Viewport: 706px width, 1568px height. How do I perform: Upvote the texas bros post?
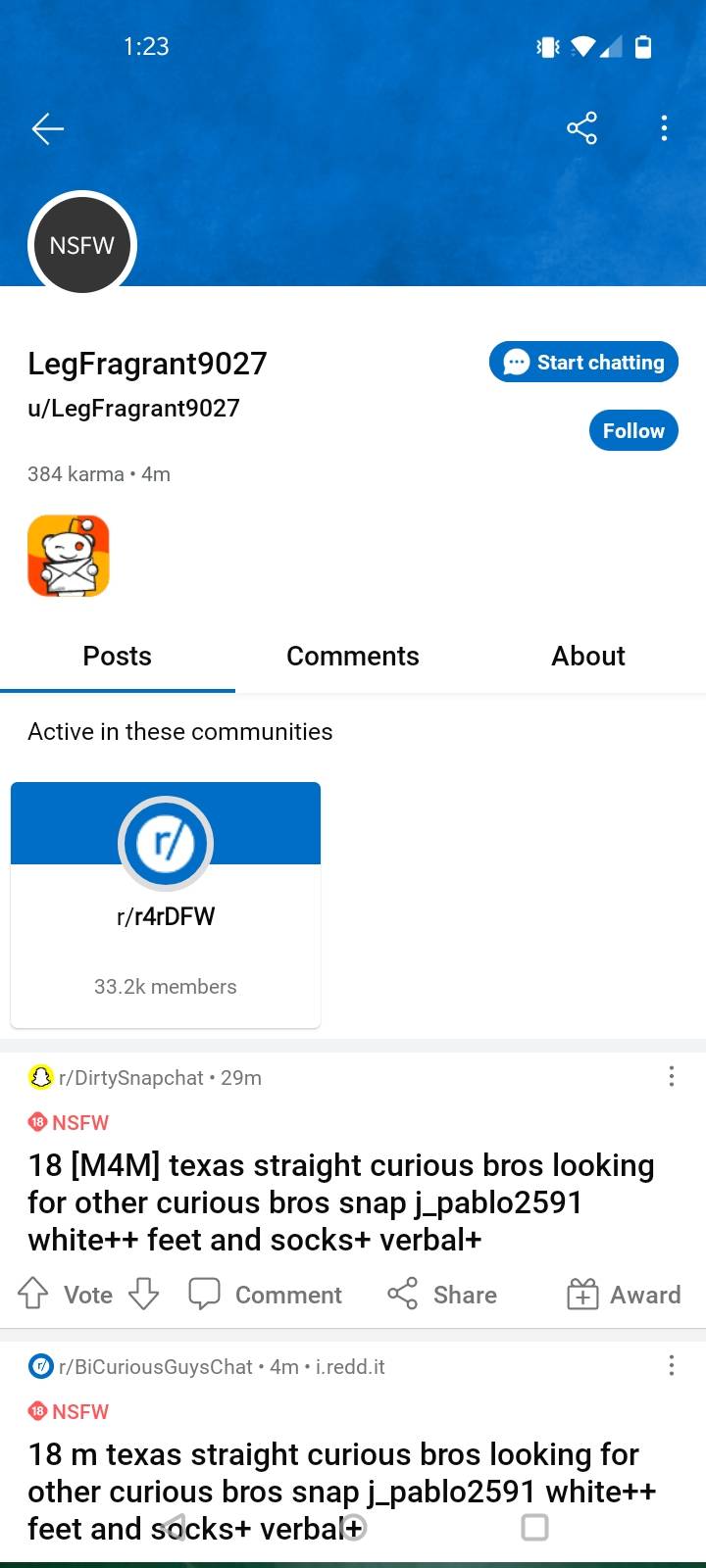[32, 1293]
